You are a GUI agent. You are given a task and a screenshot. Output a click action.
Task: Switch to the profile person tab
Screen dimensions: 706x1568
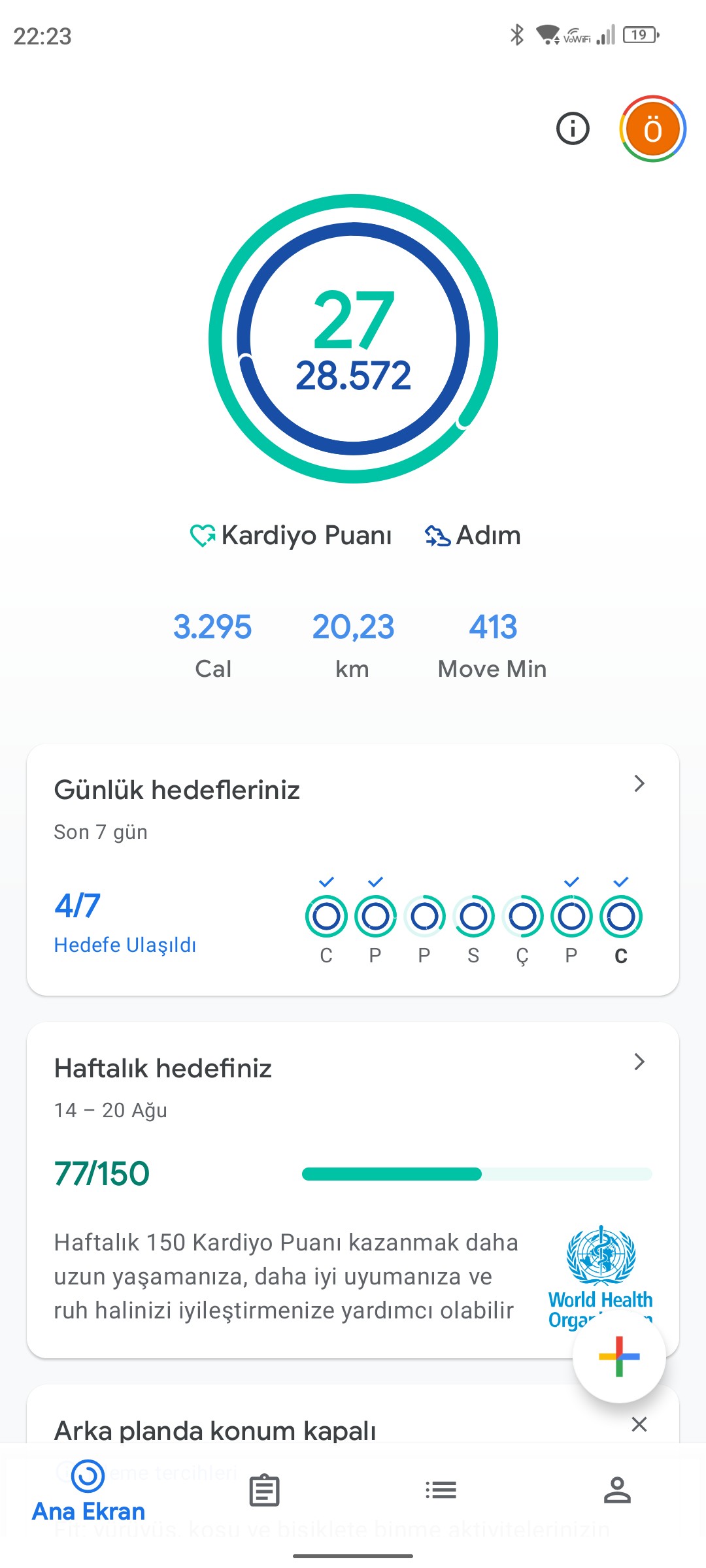(617, 1490)
